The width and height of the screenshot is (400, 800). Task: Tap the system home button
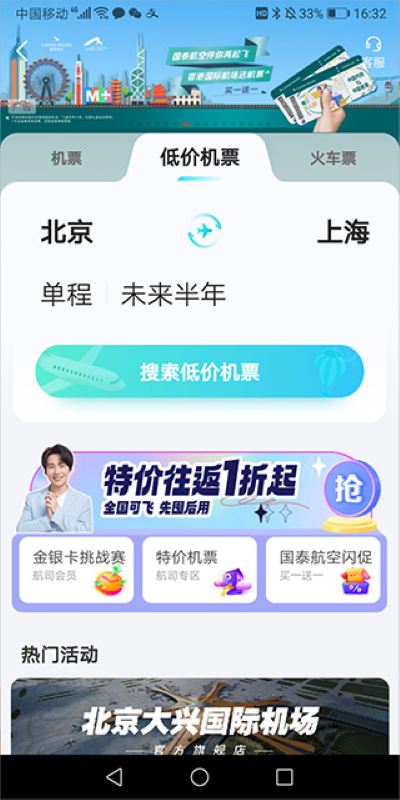coord(199,777)
